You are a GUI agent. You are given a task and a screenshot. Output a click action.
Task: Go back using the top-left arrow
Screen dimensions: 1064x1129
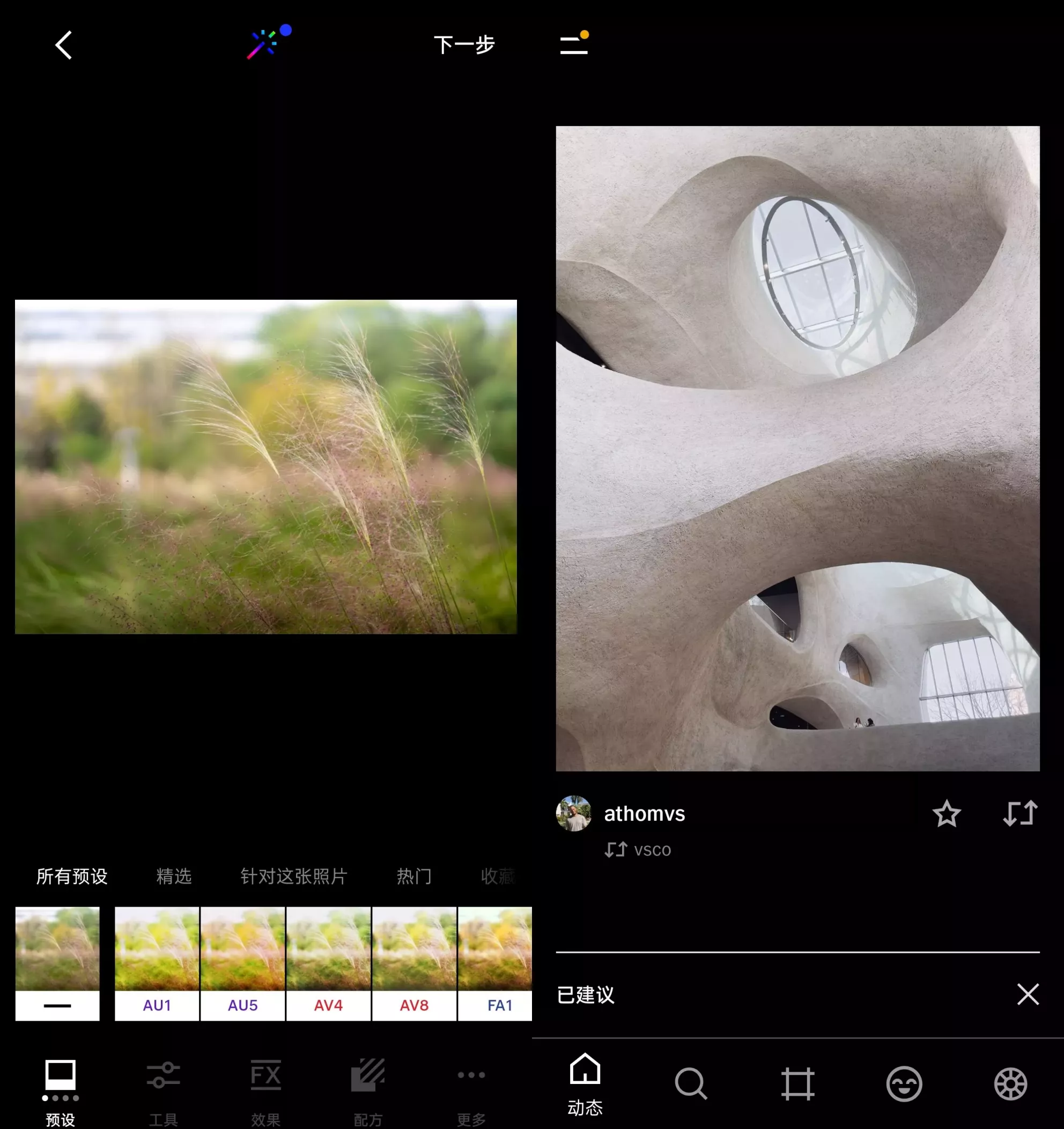pos(64,45)
